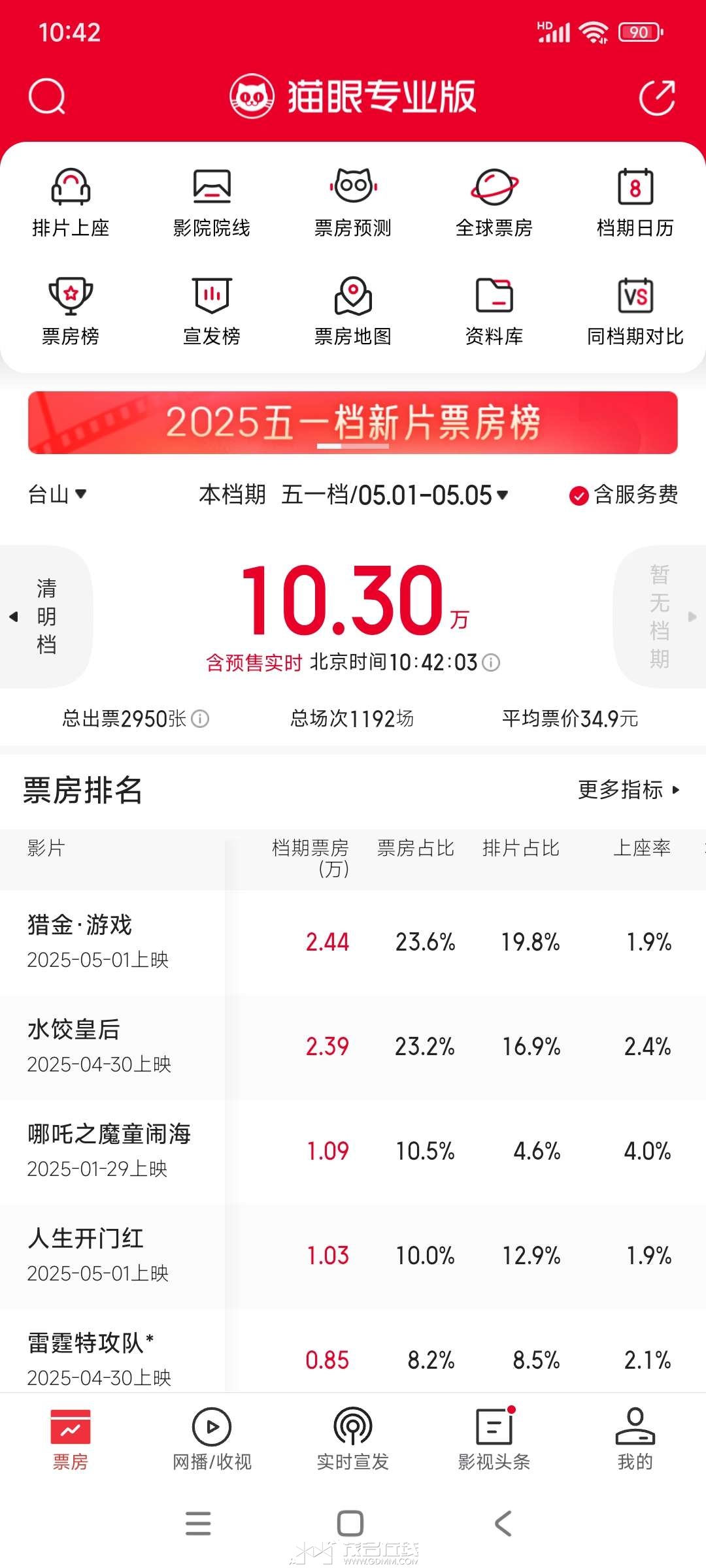Tap the share icon at top right

coord(656,98)
